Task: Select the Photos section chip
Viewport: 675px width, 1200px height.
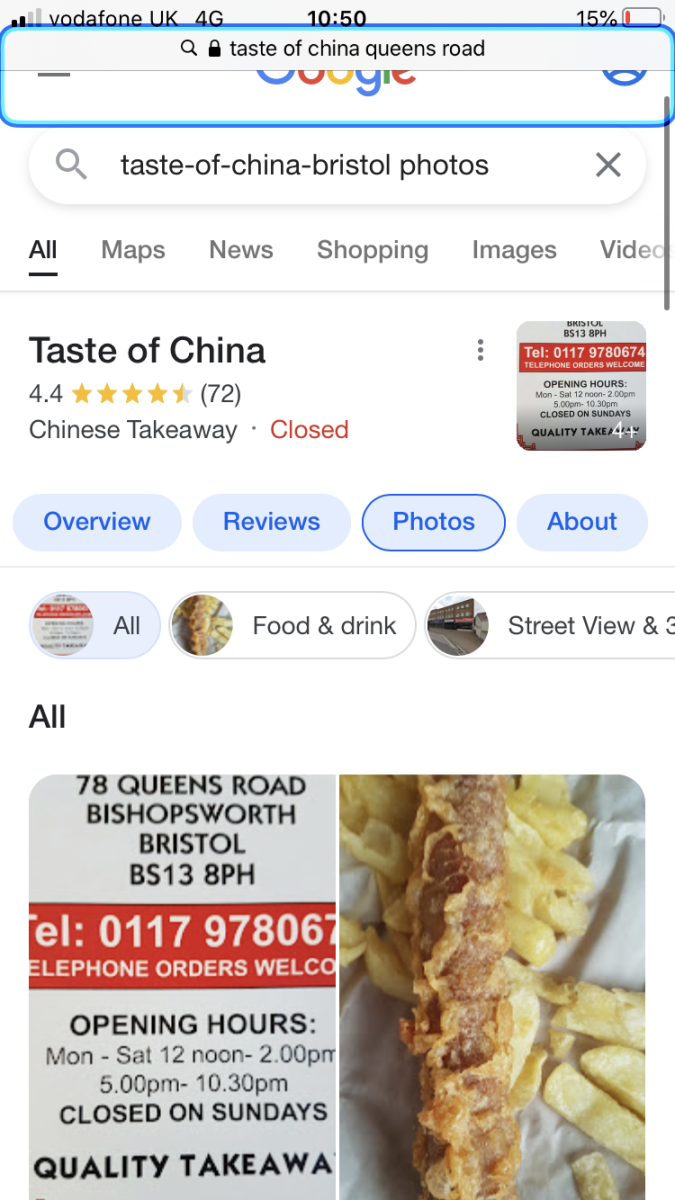Action: 433,522
